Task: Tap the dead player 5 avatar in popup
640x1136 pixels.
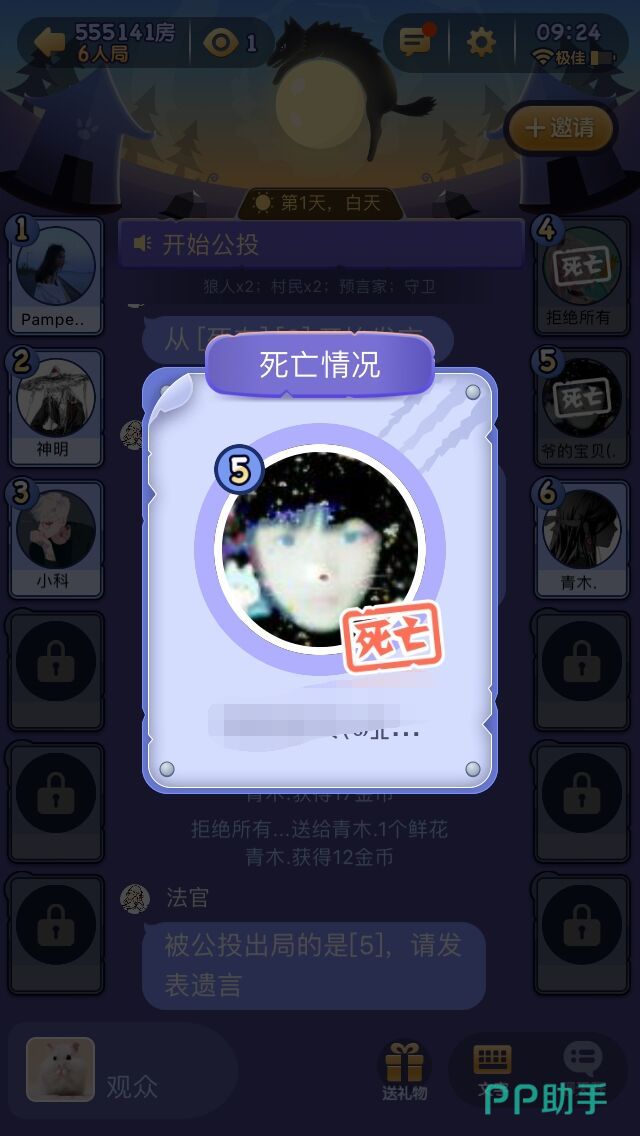Action: tap(320, 548)
